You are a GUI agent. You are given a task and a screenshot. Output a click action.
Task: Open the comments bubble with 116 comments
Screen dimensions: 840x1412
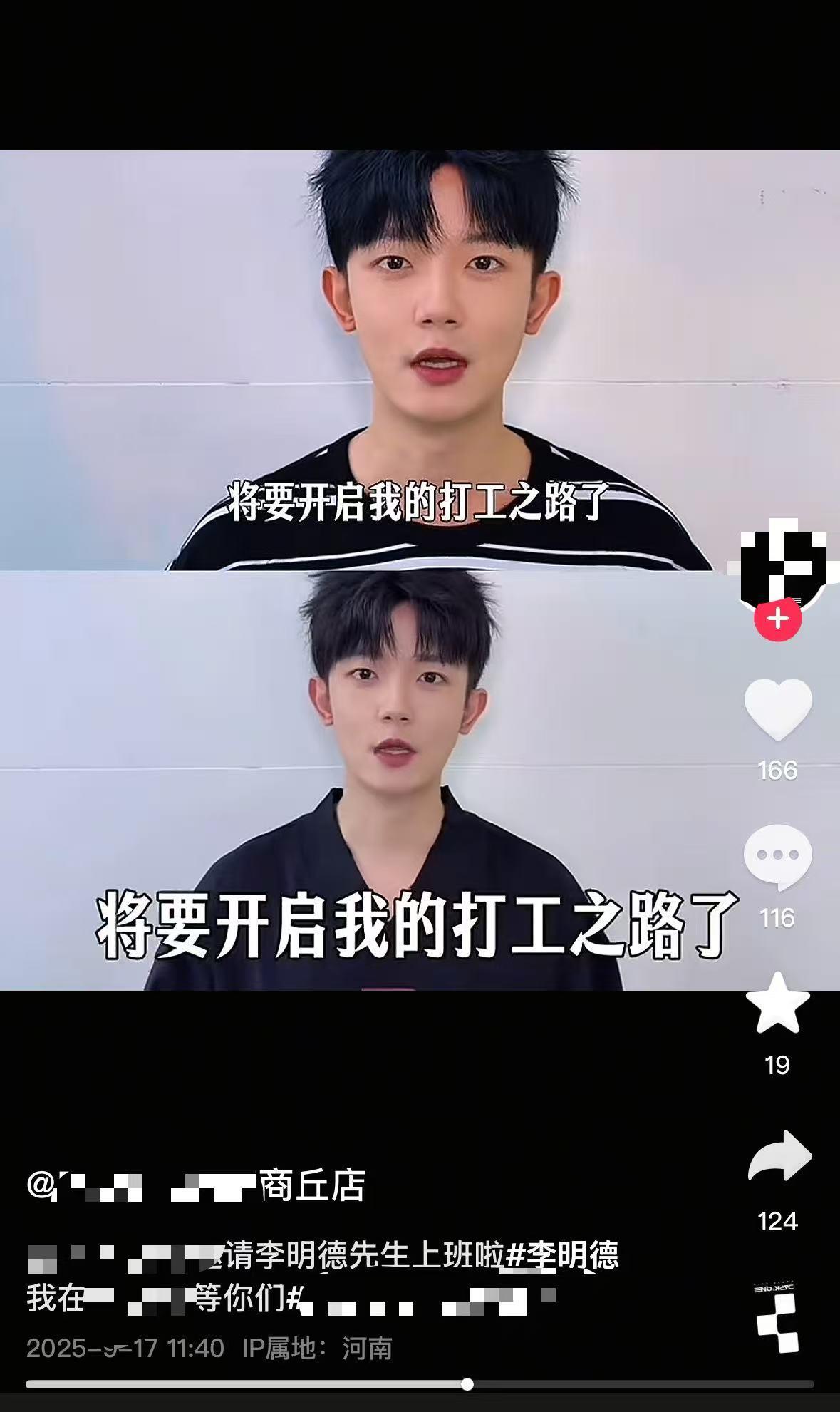(777, 856)
